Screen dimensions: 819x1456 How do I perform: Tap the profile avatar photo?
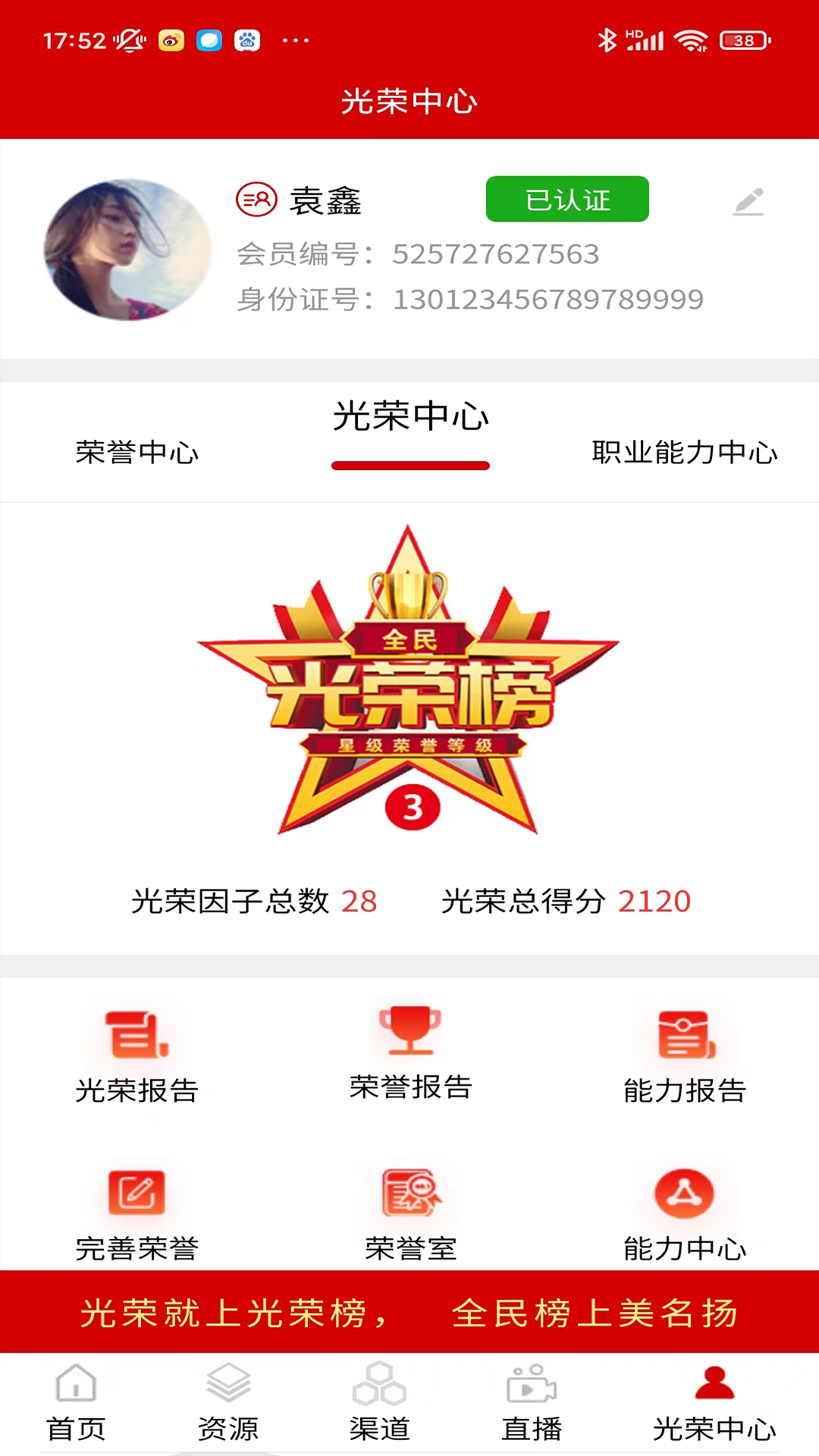[x=127, y=249]
